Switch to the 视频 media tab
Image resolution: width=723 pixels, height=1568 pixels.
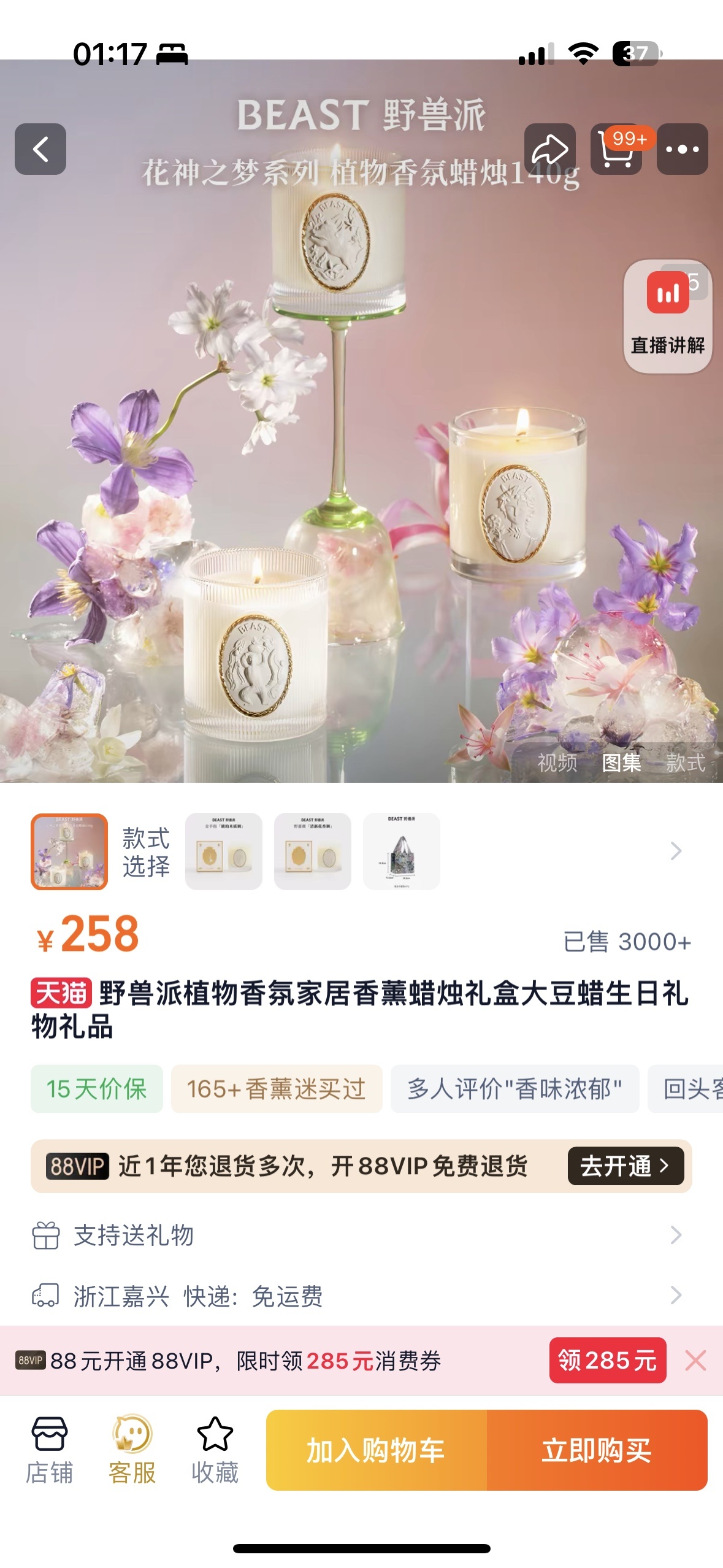coord(557,763)
